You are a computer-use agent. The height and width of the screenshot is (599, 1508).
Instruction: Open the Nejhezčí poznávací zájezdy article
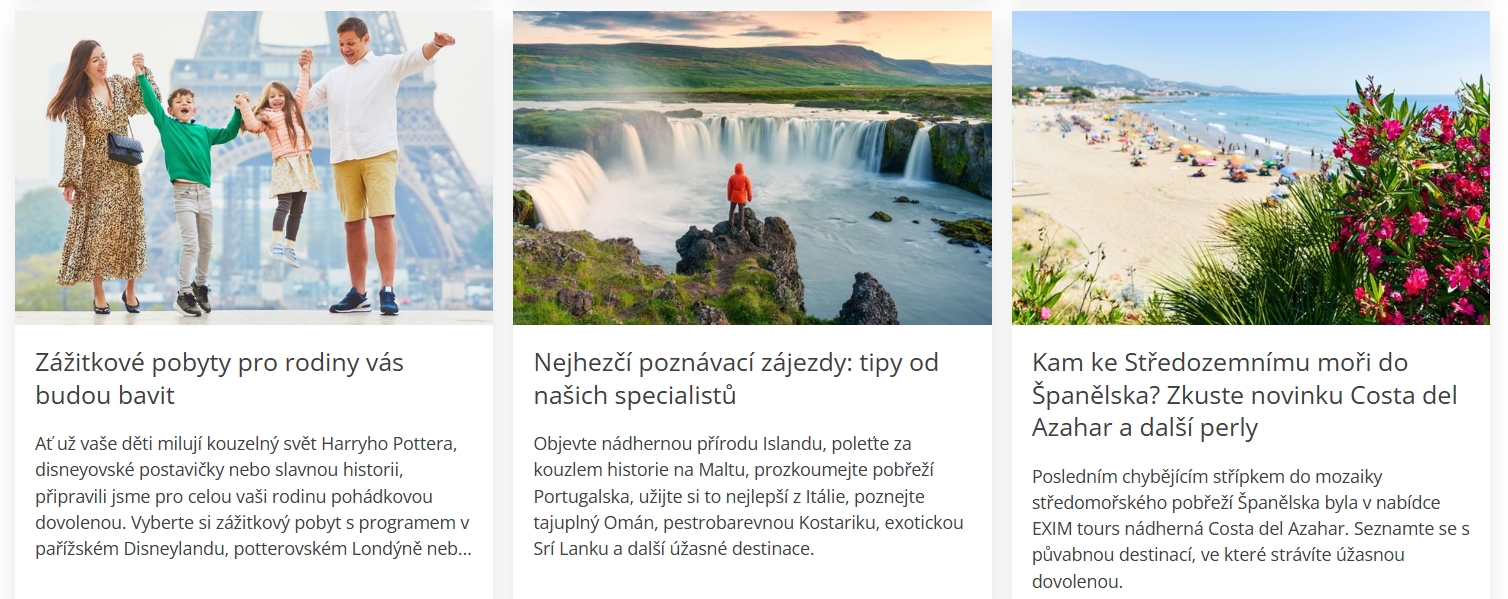pyautogui.click(x=735, y=378)
